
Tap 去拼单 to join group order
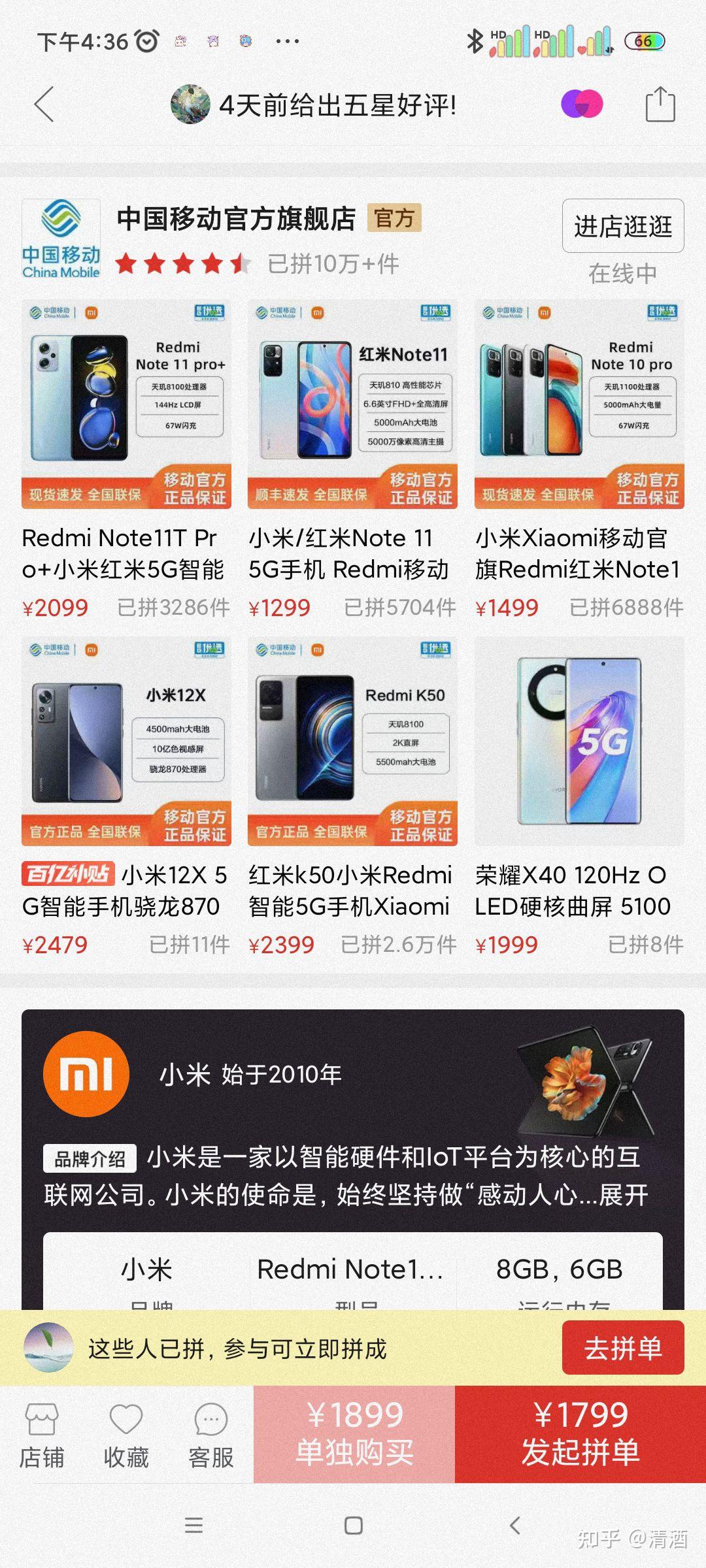(x=622, y=1348)
